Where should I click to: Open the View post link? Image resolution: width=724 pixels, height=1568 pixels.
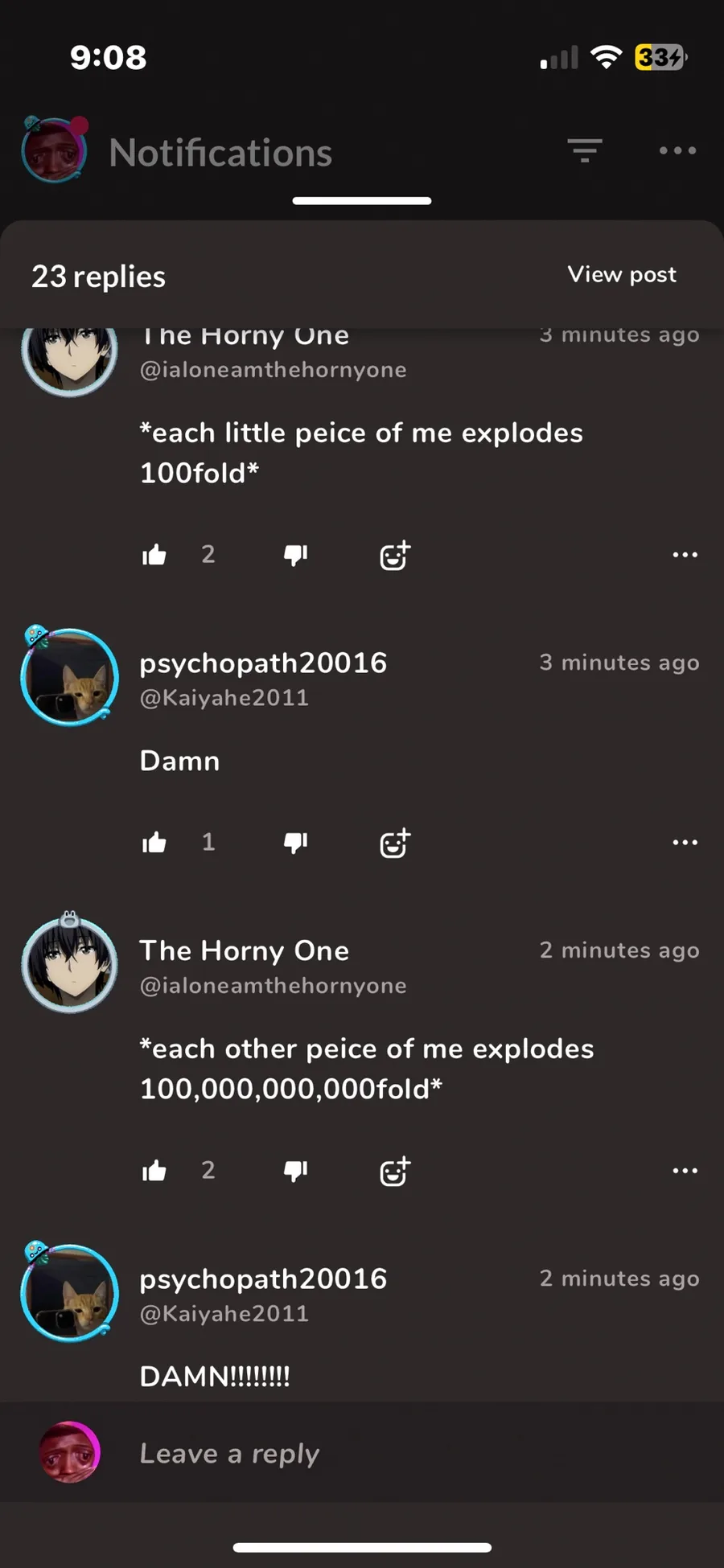tap(622, 274)
